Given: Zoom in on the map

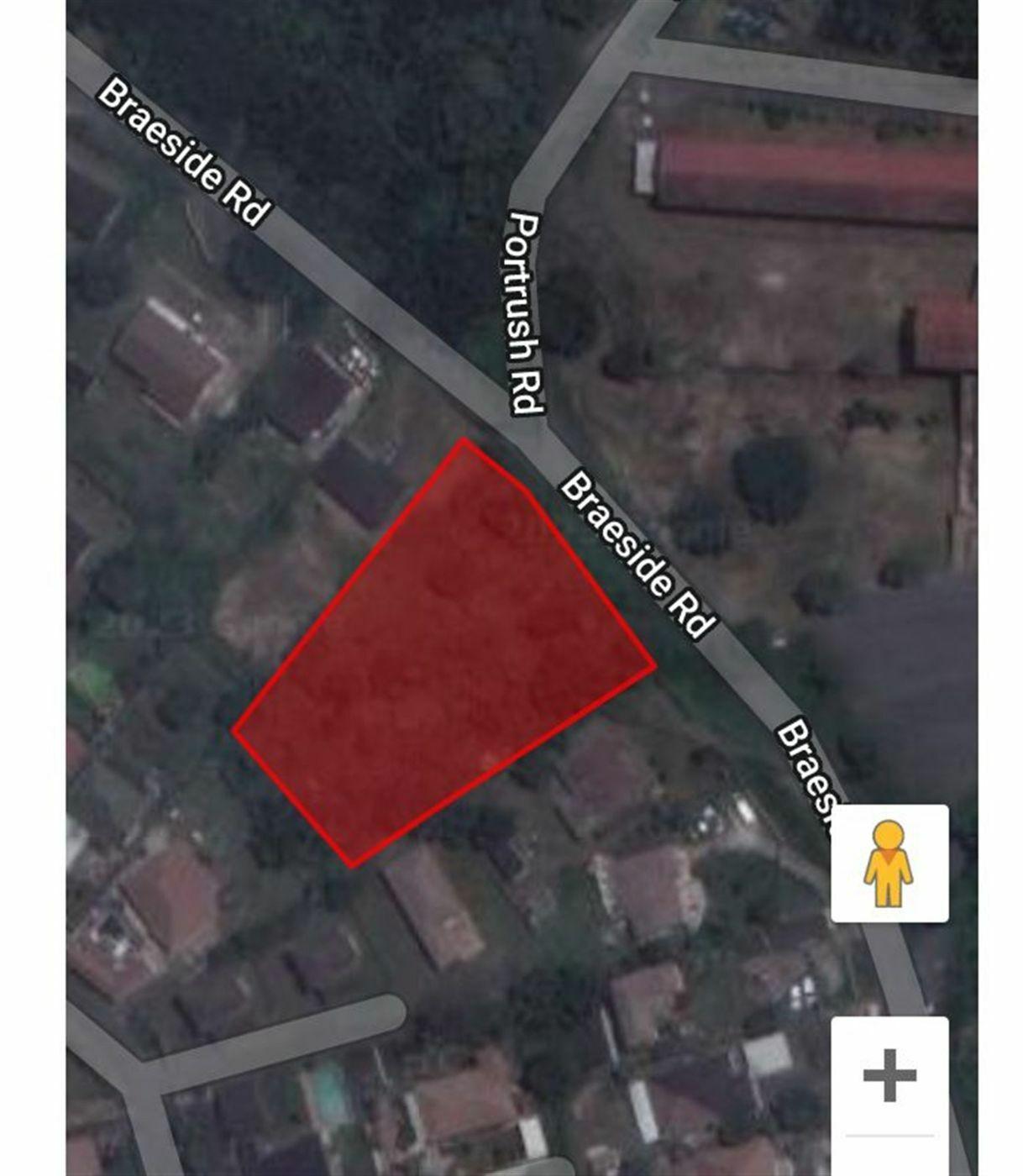Looking at the screenshot, I should click(889, 1074).
